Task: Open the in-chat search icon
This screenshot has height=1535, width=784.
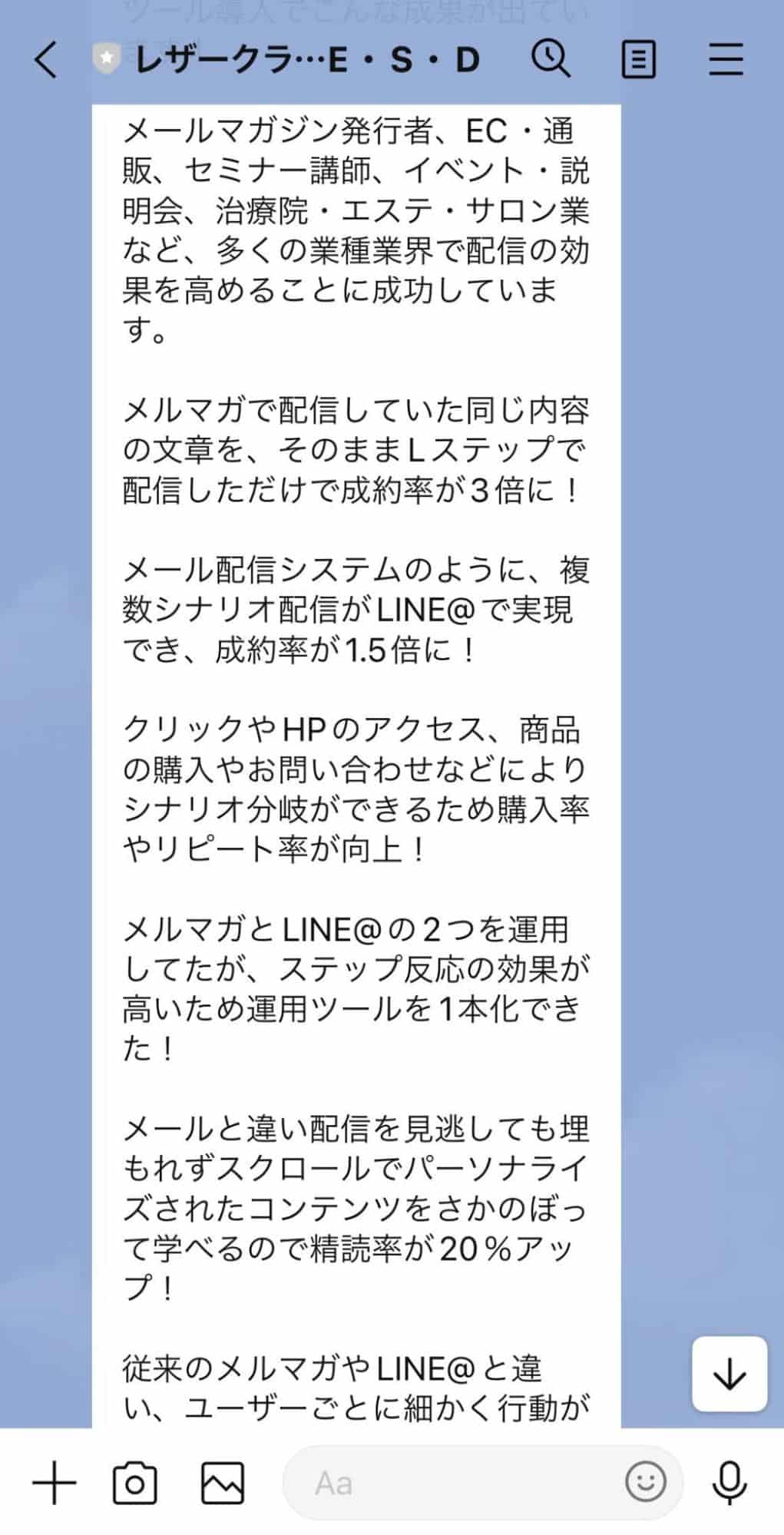Action: pos(552,60)
